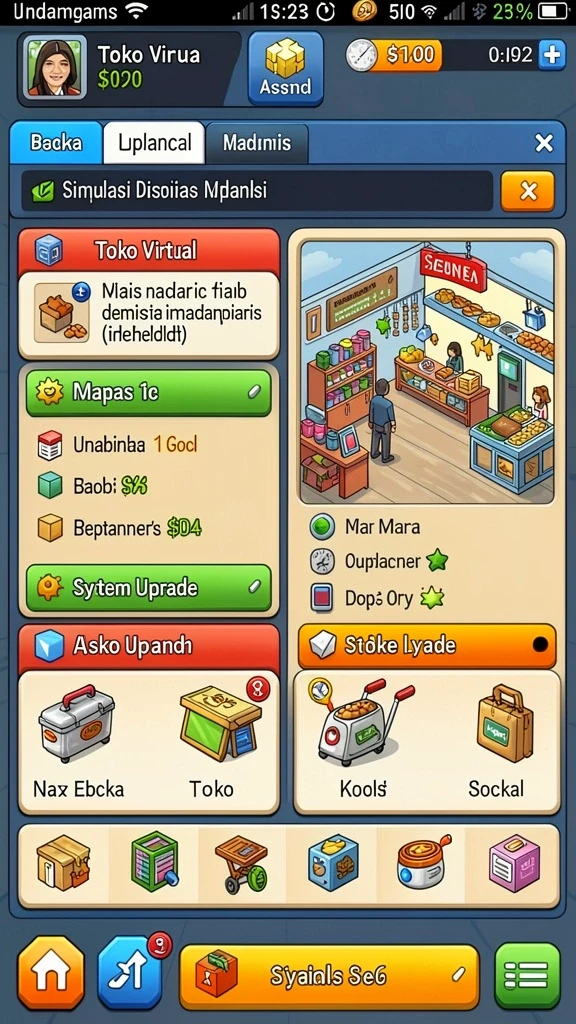Switch to the Backa tab
This screenshot has height=1024, width=576.
coord(56,142)
